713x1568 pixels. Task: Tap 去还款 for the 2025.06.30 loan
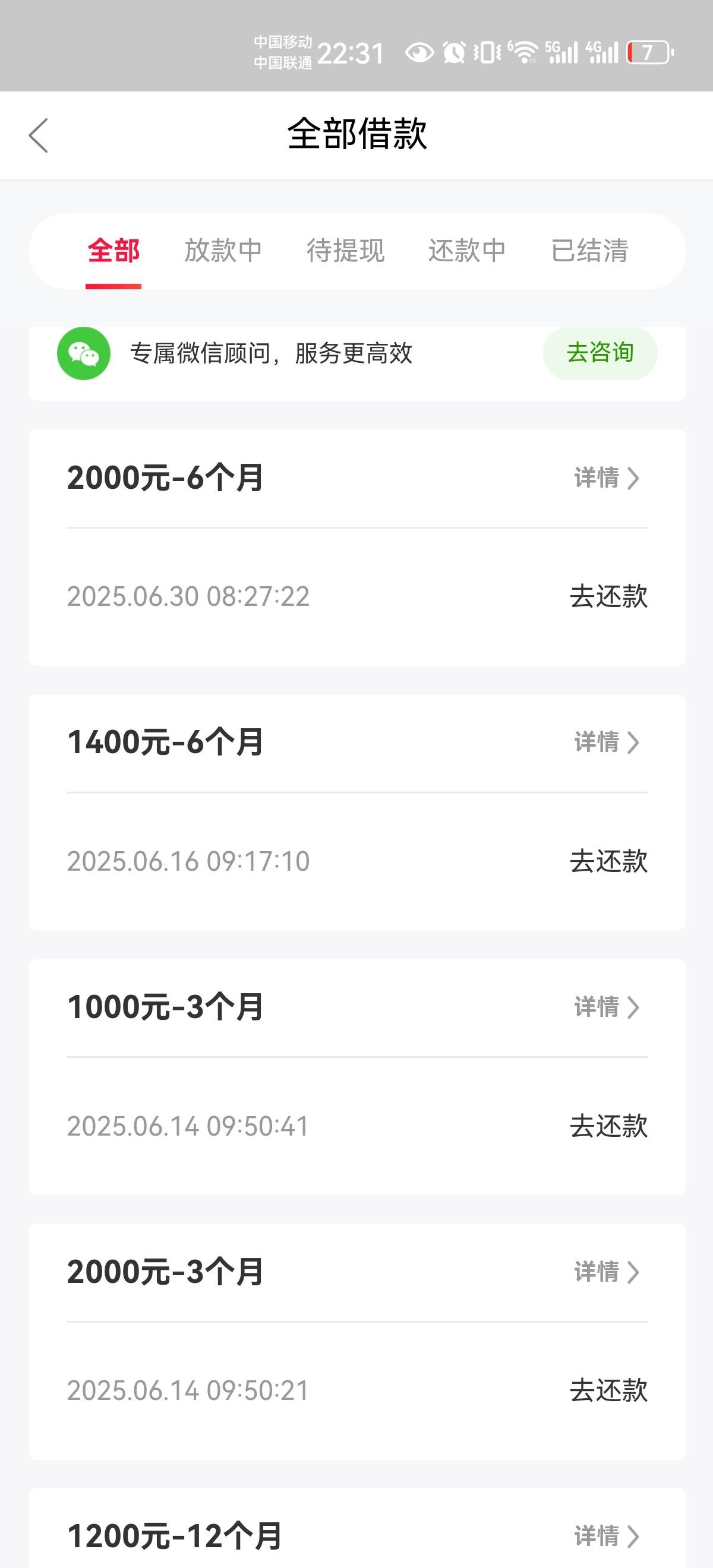pyautogui.click(x=608, y=596)
